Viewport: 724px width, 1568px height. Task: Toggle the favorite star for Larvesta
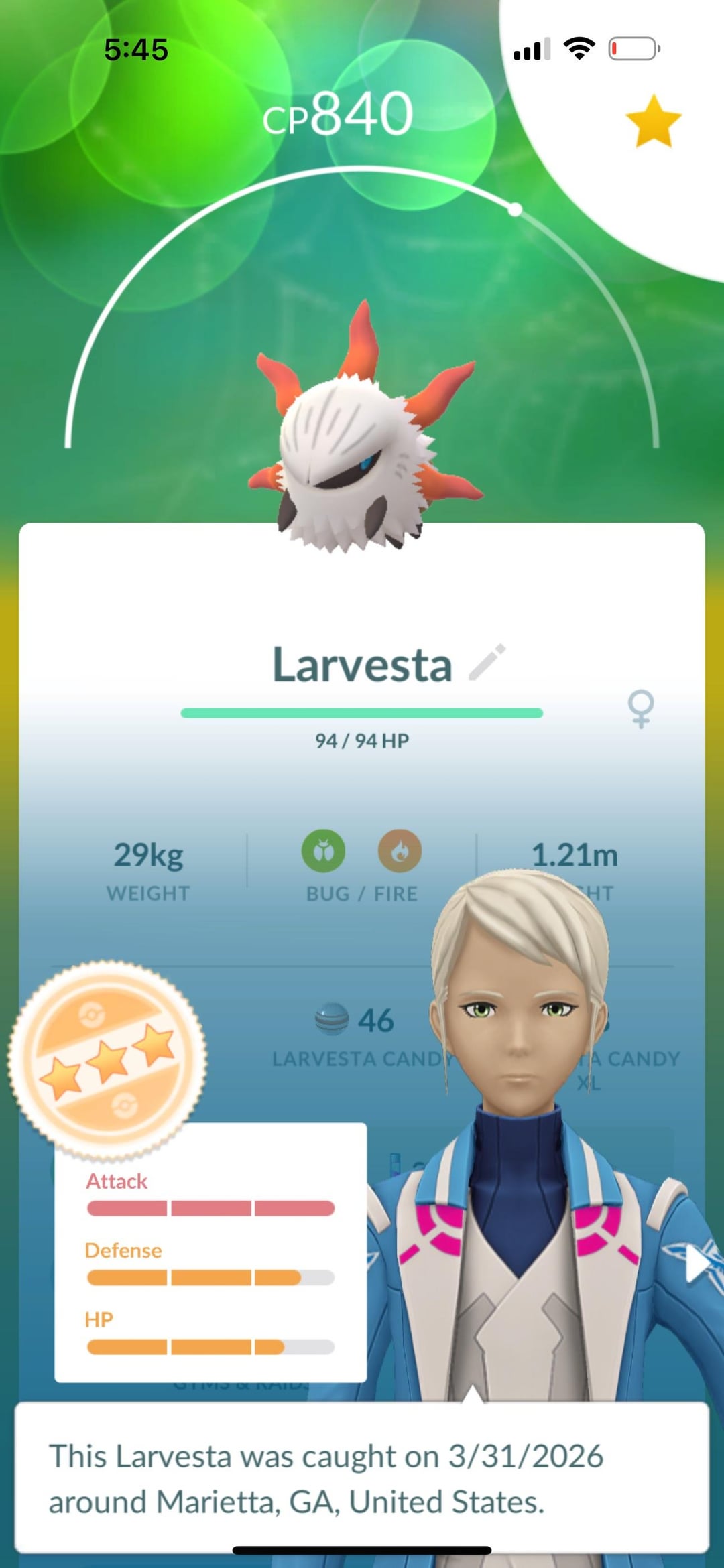[653, 122]
